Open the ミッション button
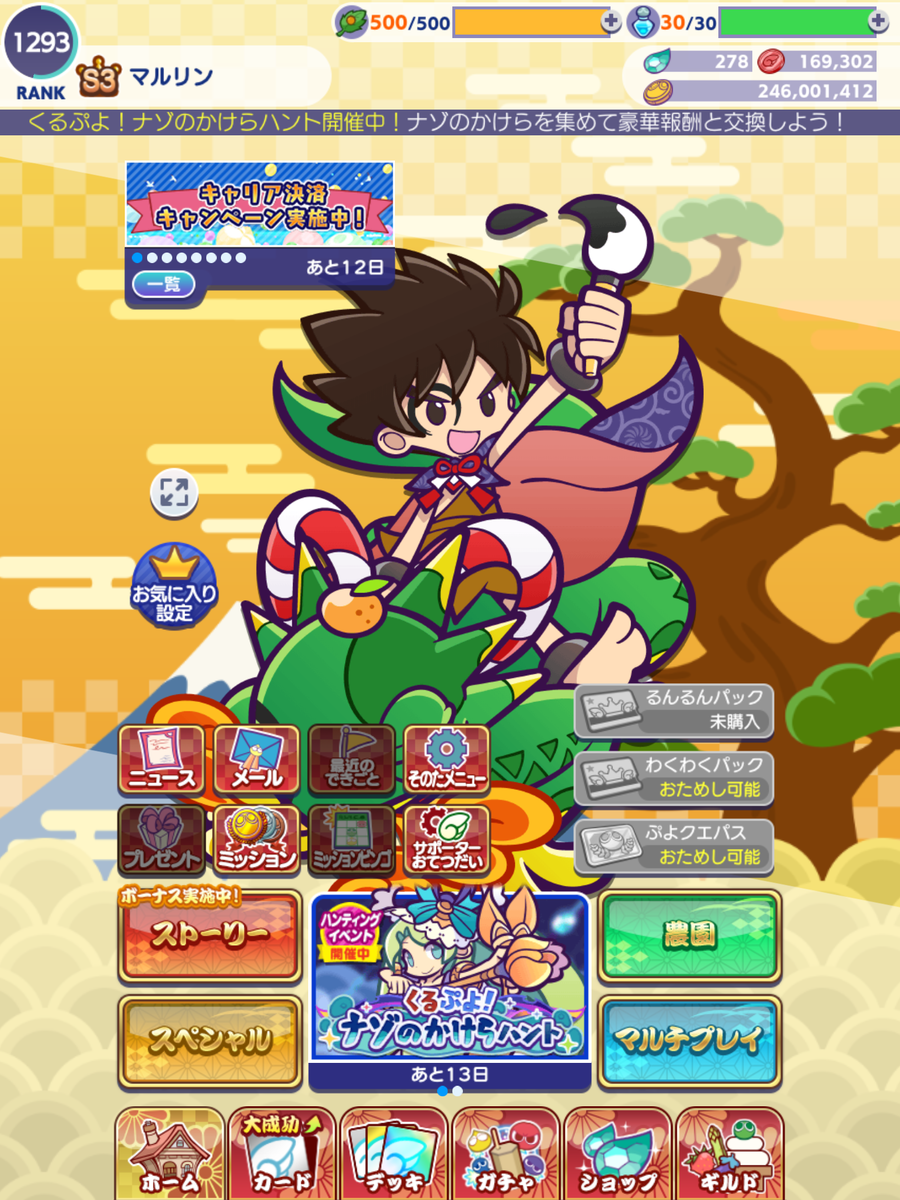 click(256, 838)
